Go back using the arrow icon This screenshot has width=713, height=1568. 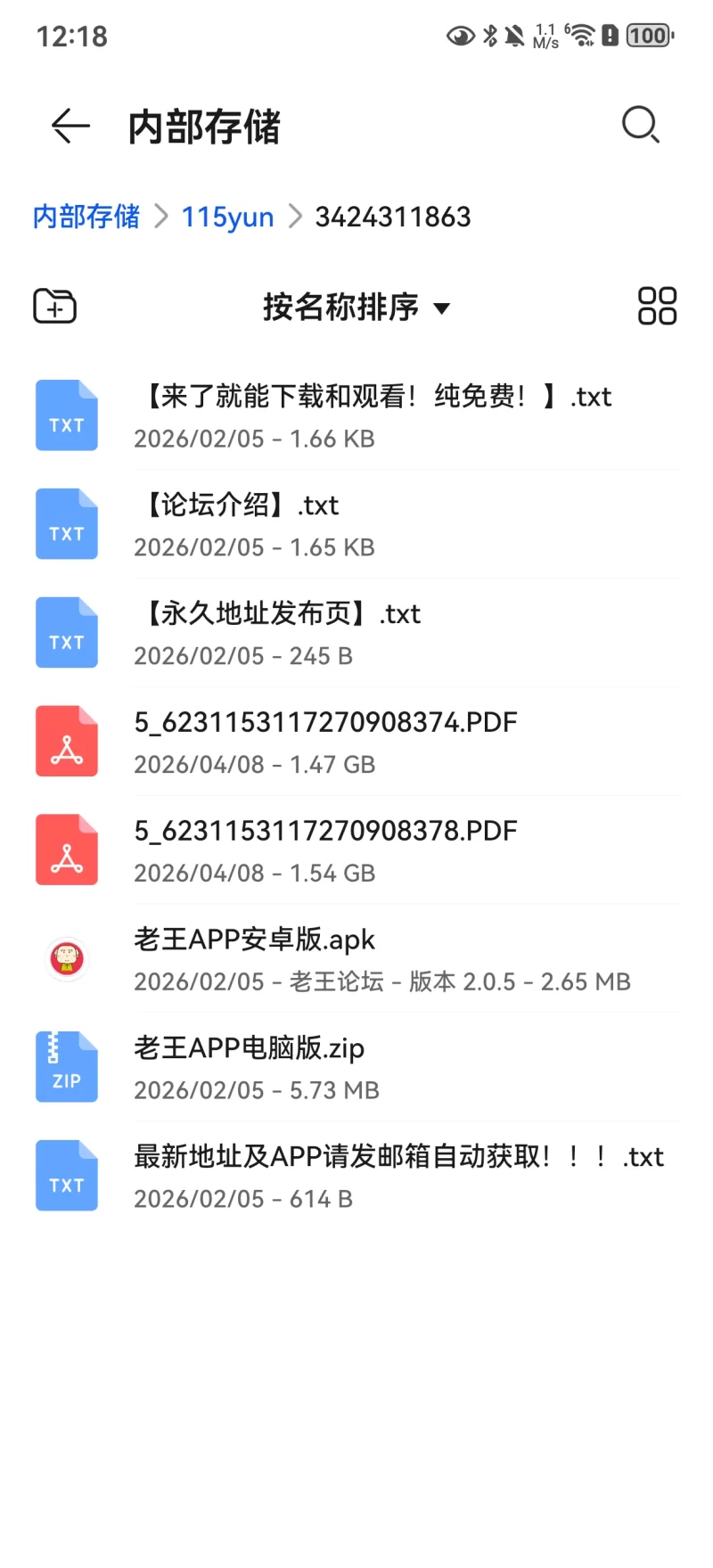click(x=70, y=126)
